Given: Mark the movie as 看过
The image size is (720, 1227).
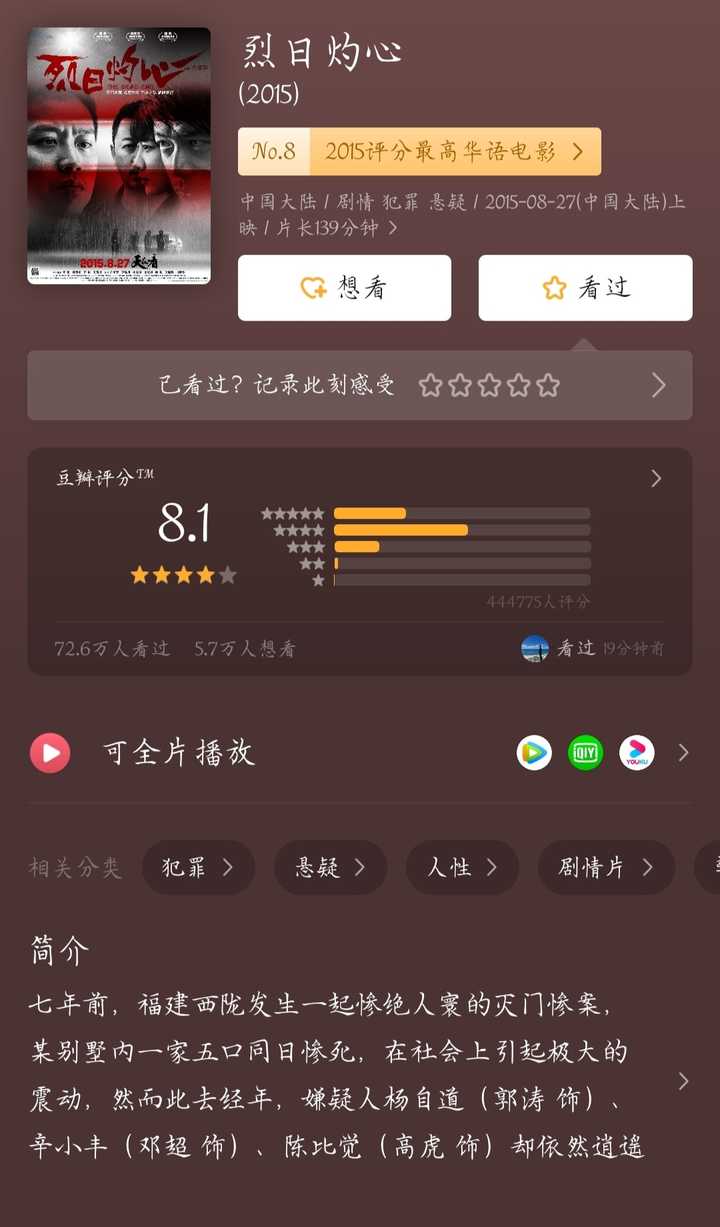Looking at the screenshot, I should [x=585, y=288].
